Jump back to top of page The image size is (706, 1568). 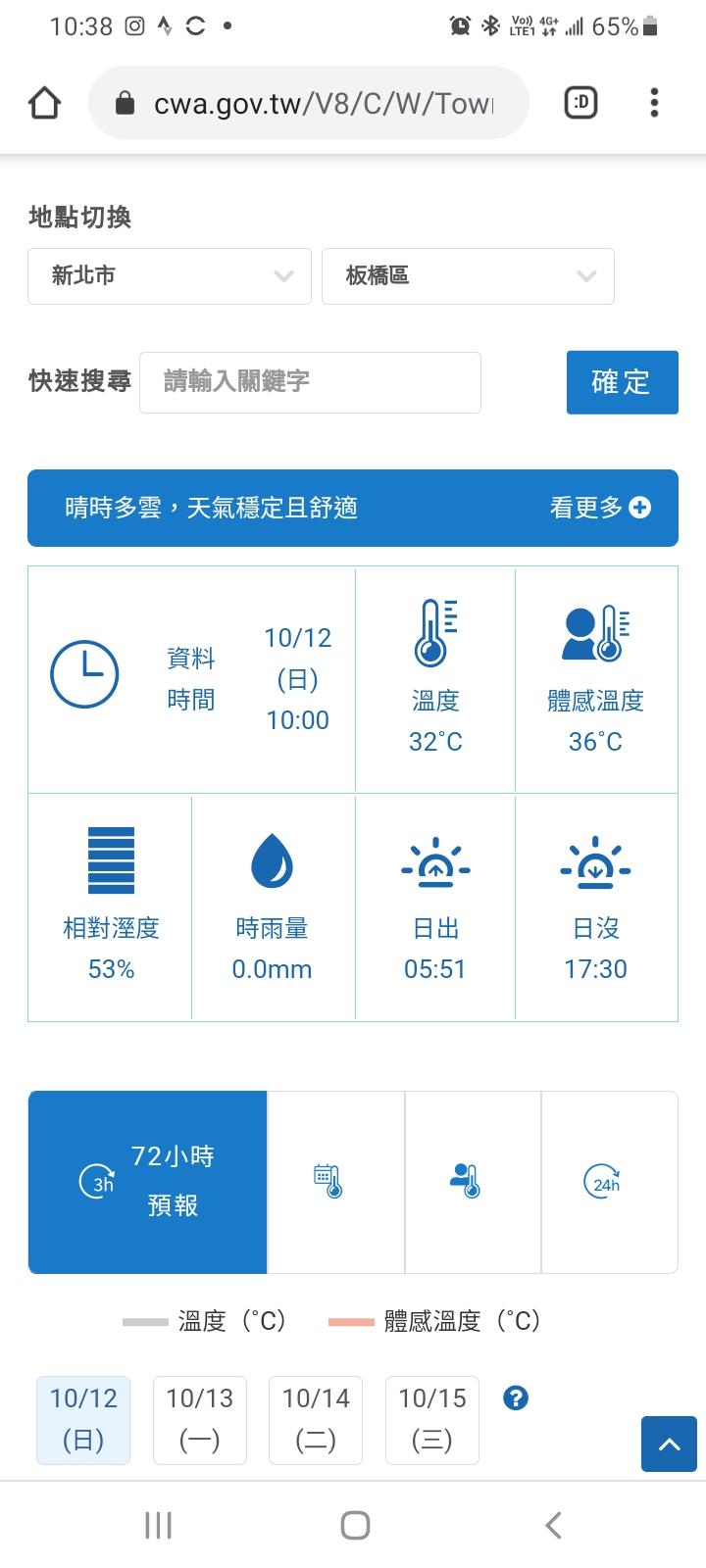[669, 1444]
